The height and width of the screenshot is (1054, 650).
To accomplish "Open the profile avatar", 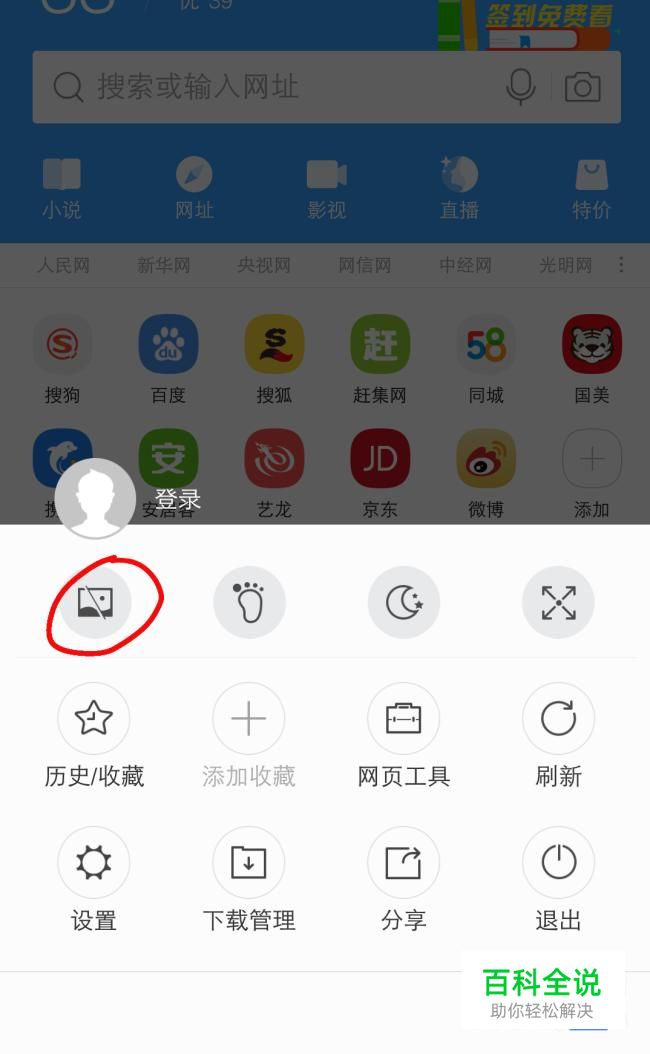I will [x=95, y=499].
